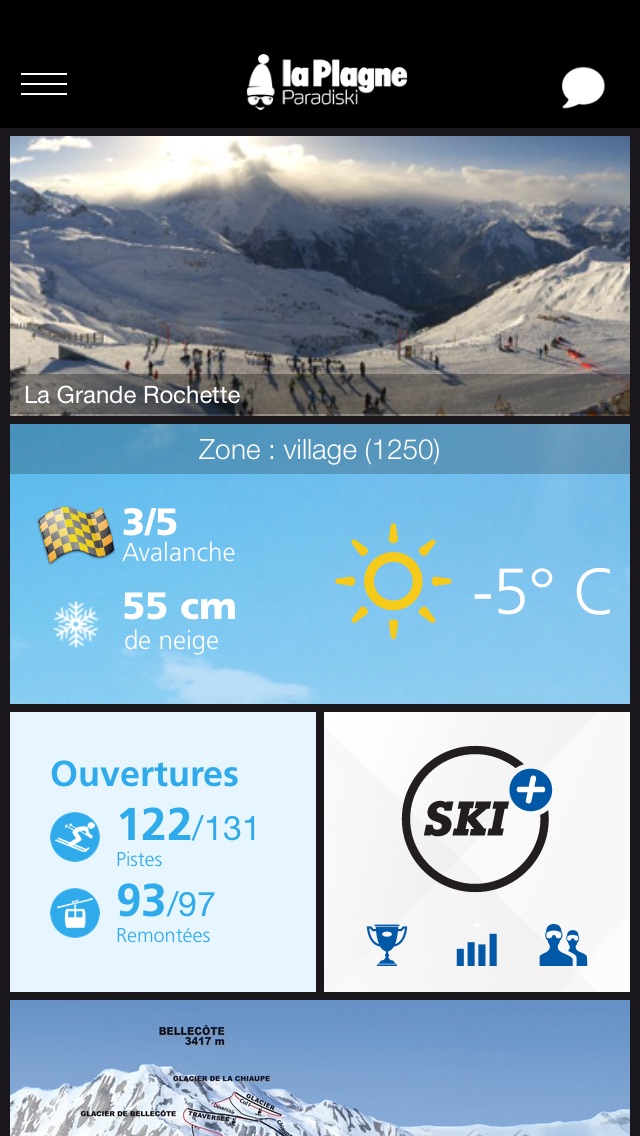Open the SKI+ friends icon

coord(563,946)
